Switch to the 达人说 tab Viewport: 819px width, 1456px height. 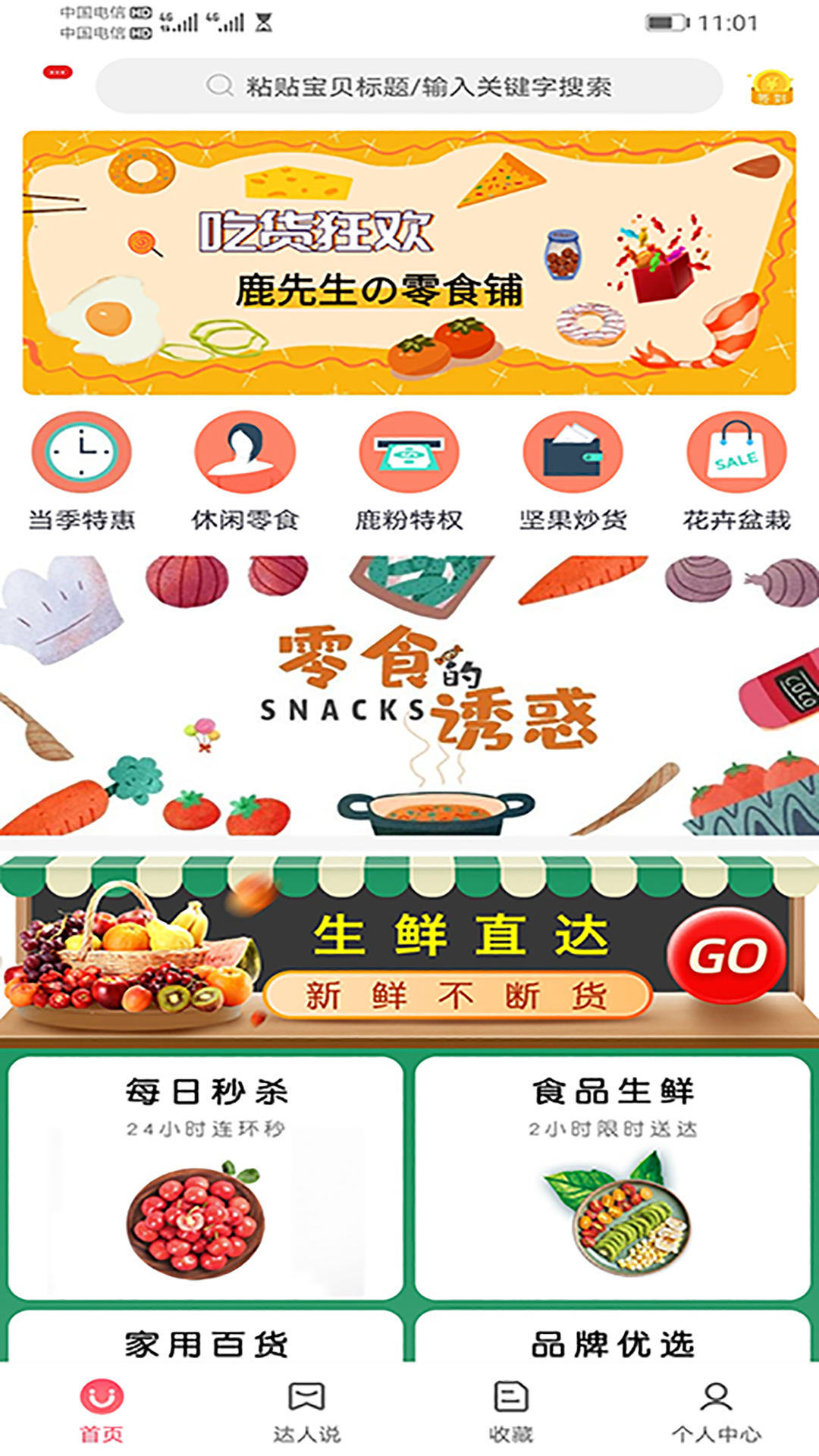[306, 1410]
